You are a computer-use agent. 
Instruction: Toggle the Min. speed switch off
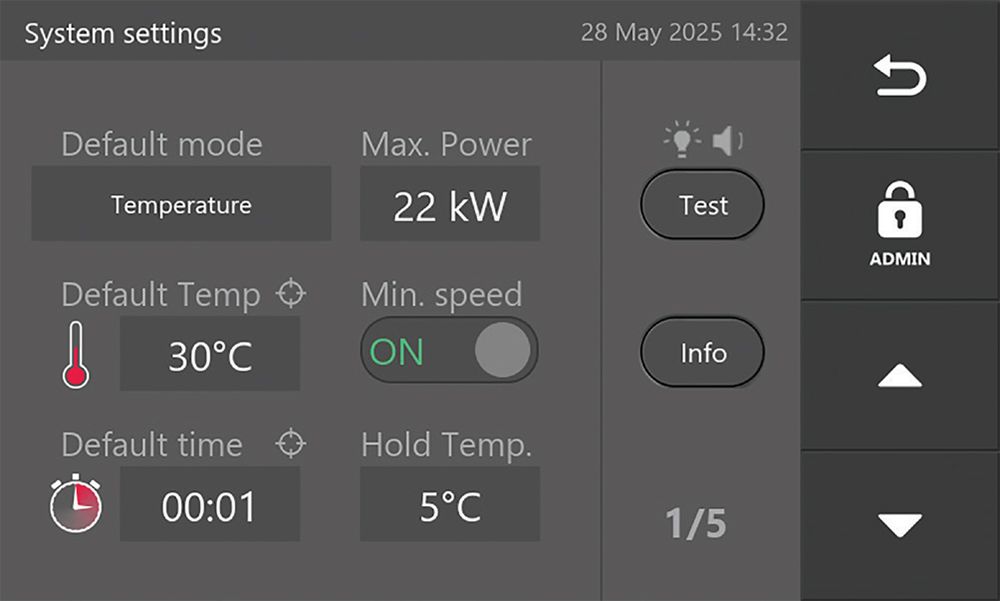pos(449,351)
